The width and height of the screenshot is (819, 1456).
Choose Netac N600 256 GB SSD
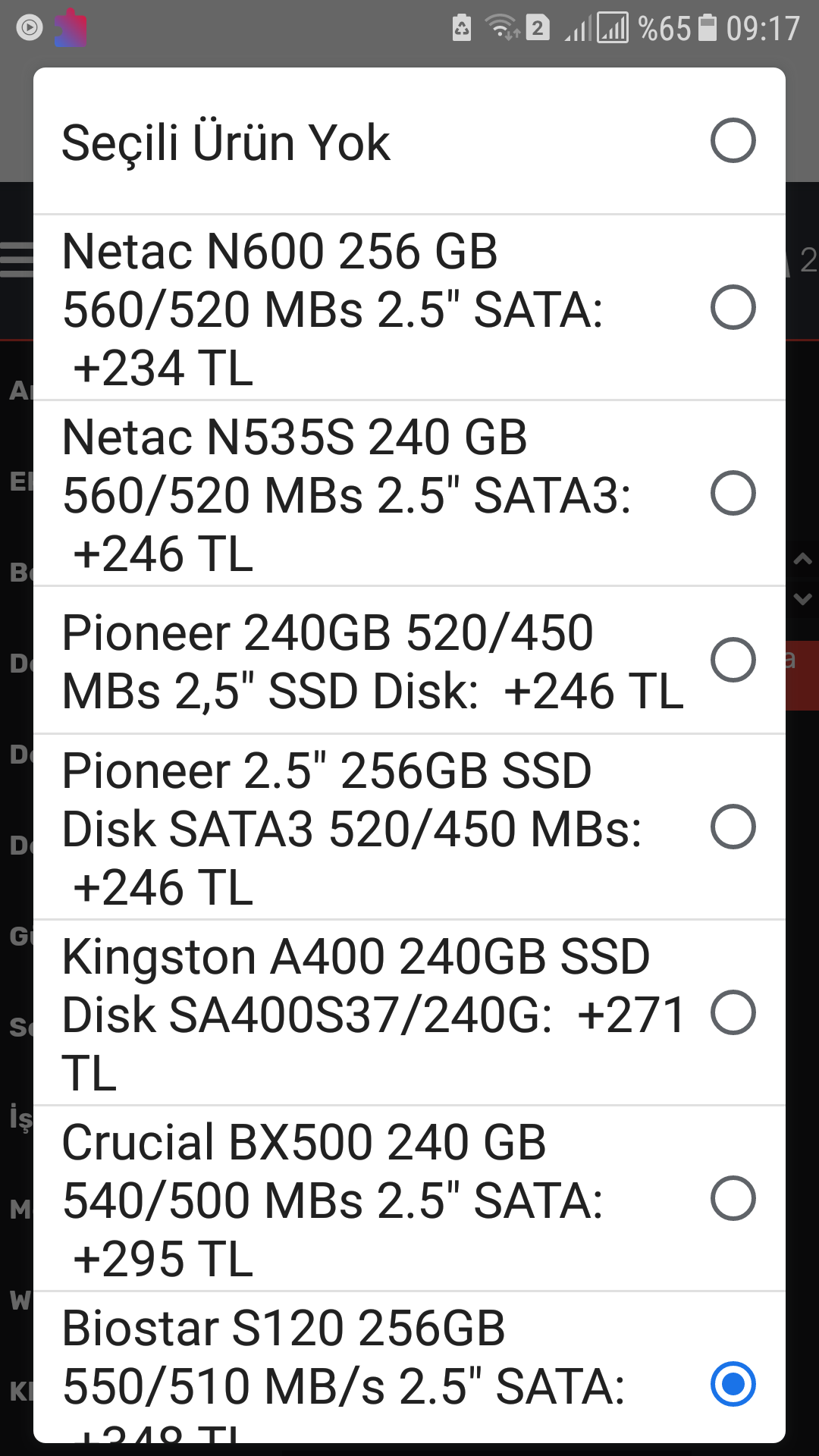point(733,308)
